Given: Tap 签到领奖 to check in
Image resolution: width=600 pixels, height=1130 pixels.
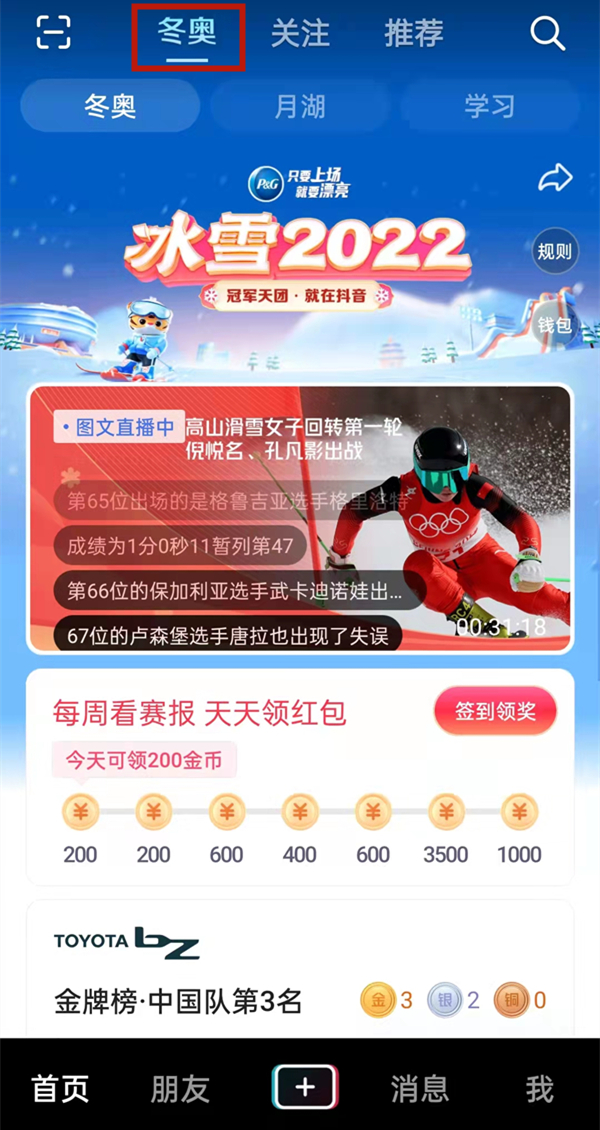Looking at the screenshot, I should [x=495, y=711].
